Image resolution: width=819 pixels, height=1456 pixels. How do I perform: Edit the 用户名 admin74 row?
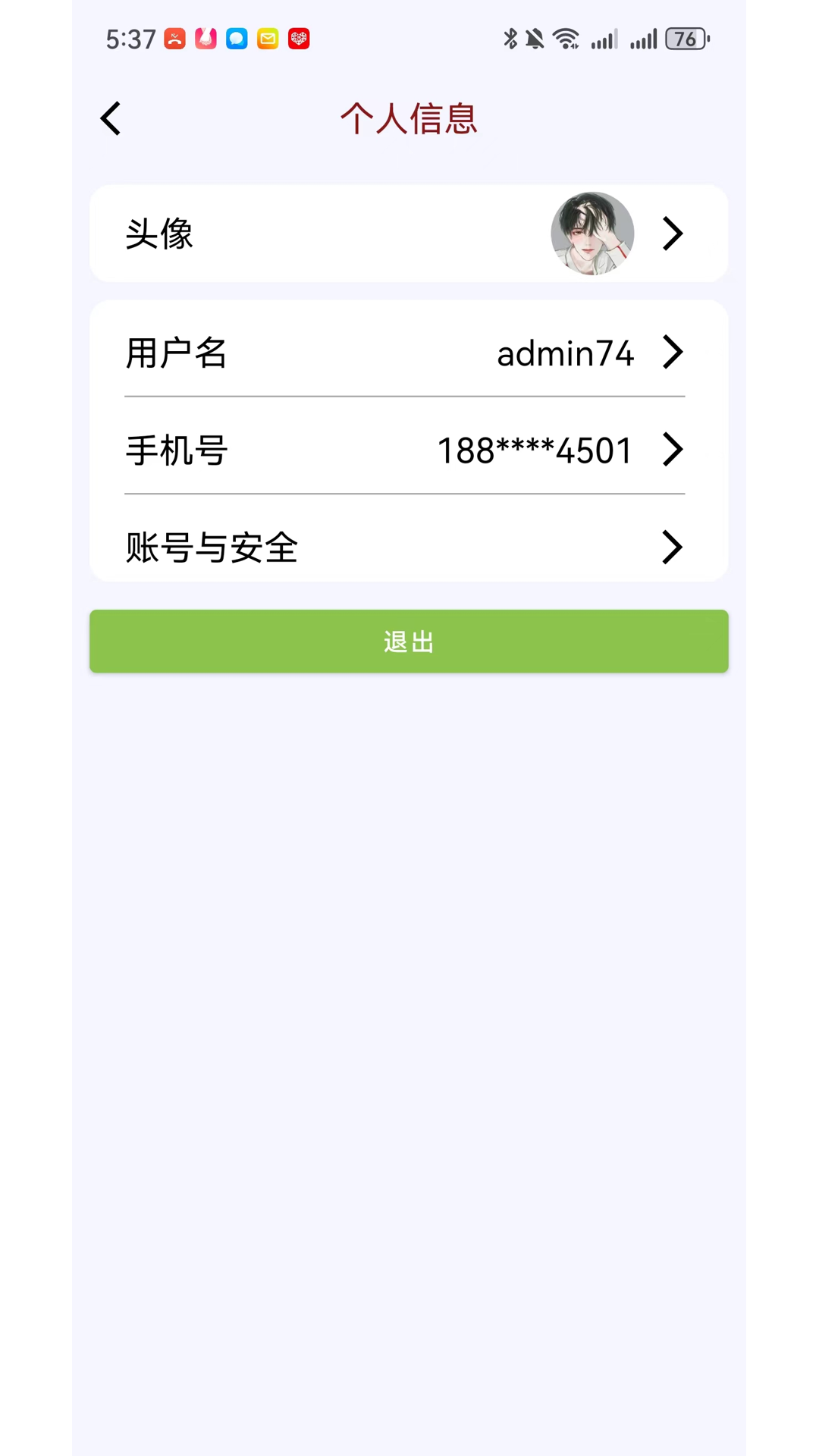click(408, 353)
